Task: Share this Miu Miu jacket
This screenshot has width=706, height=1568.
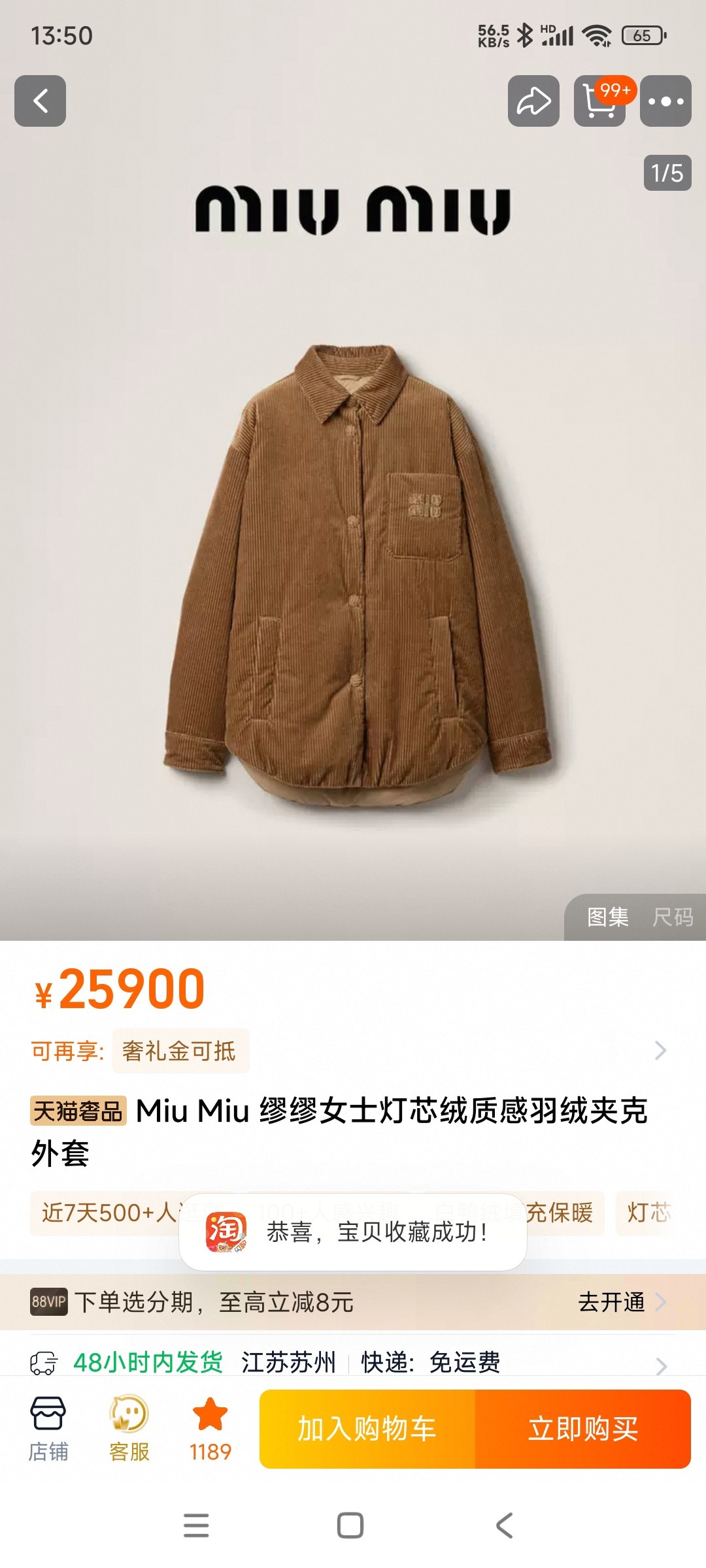Action: point(533,101)
